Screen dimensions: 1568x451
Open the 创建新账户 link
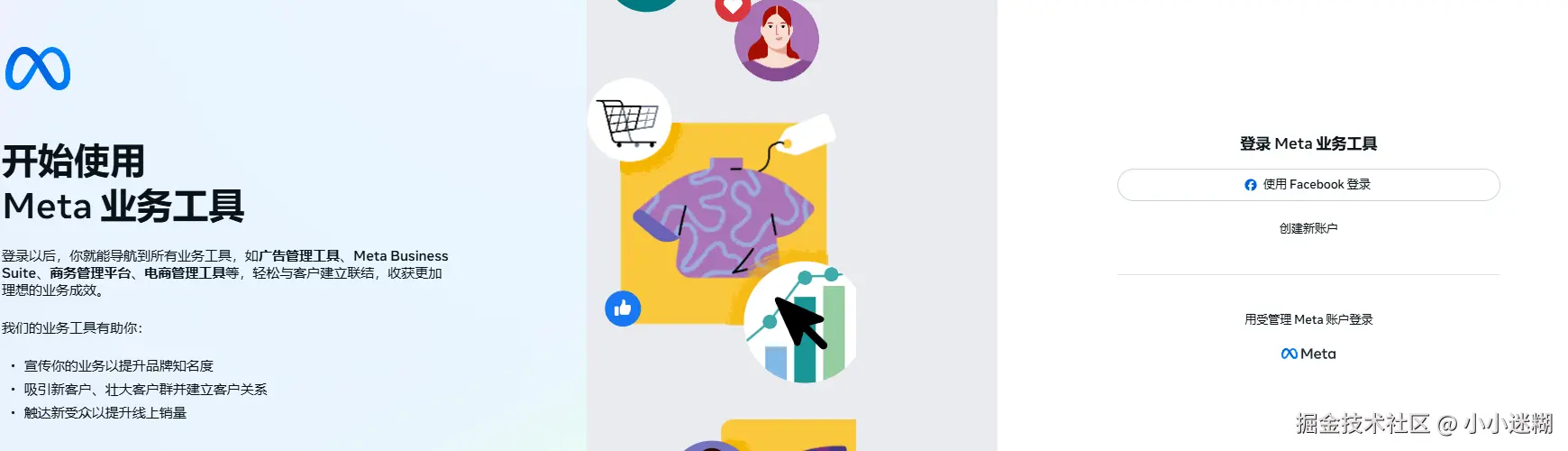1308,228
